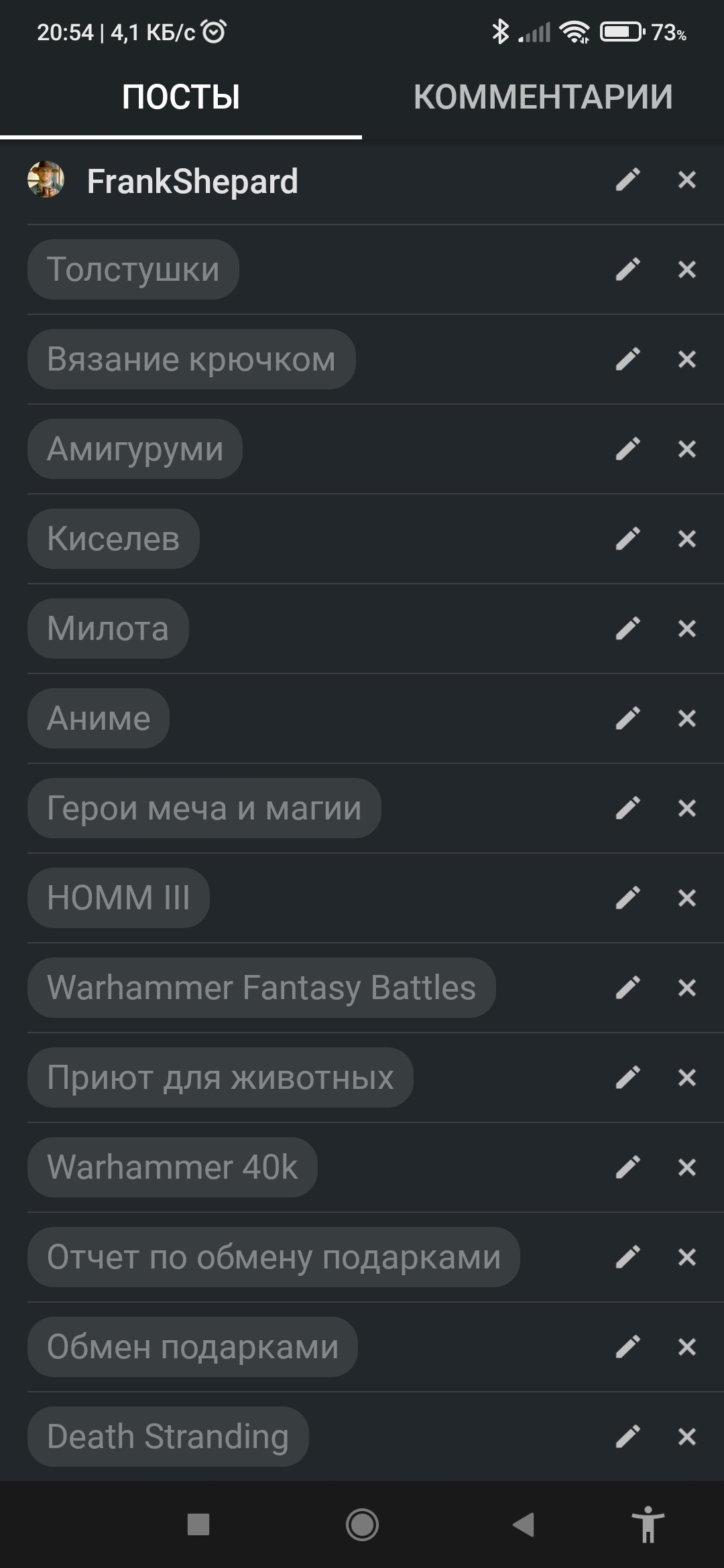This screenshot has height=1568, width=724.
Task: Edit the Амигуруми tag
Action: (x=628, y=449)
